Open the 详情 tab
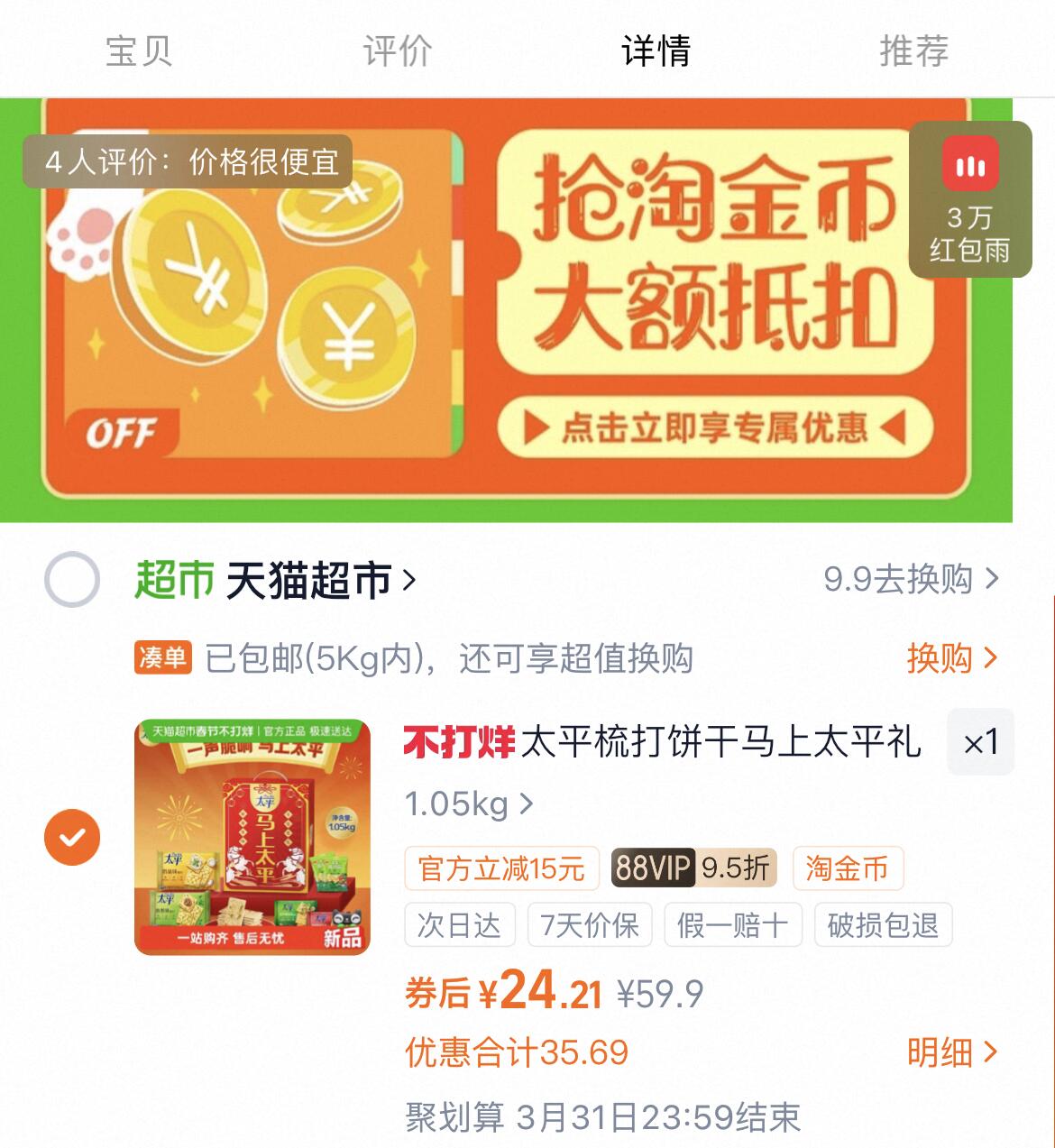Screen dimensions: 1055x1148 (x=656, y=51)
